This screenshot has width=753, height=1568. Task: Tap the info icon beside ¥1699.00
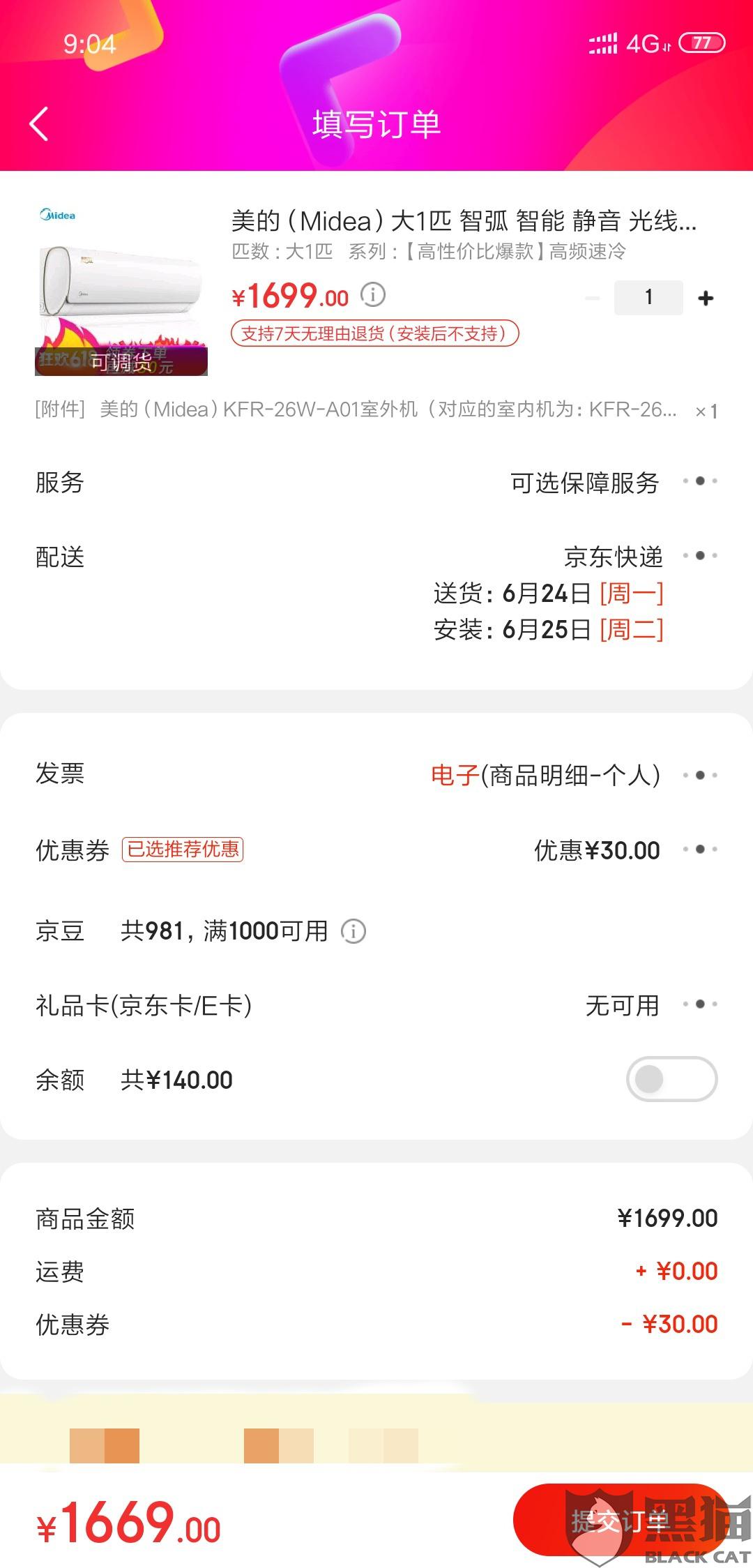(373, 295)
